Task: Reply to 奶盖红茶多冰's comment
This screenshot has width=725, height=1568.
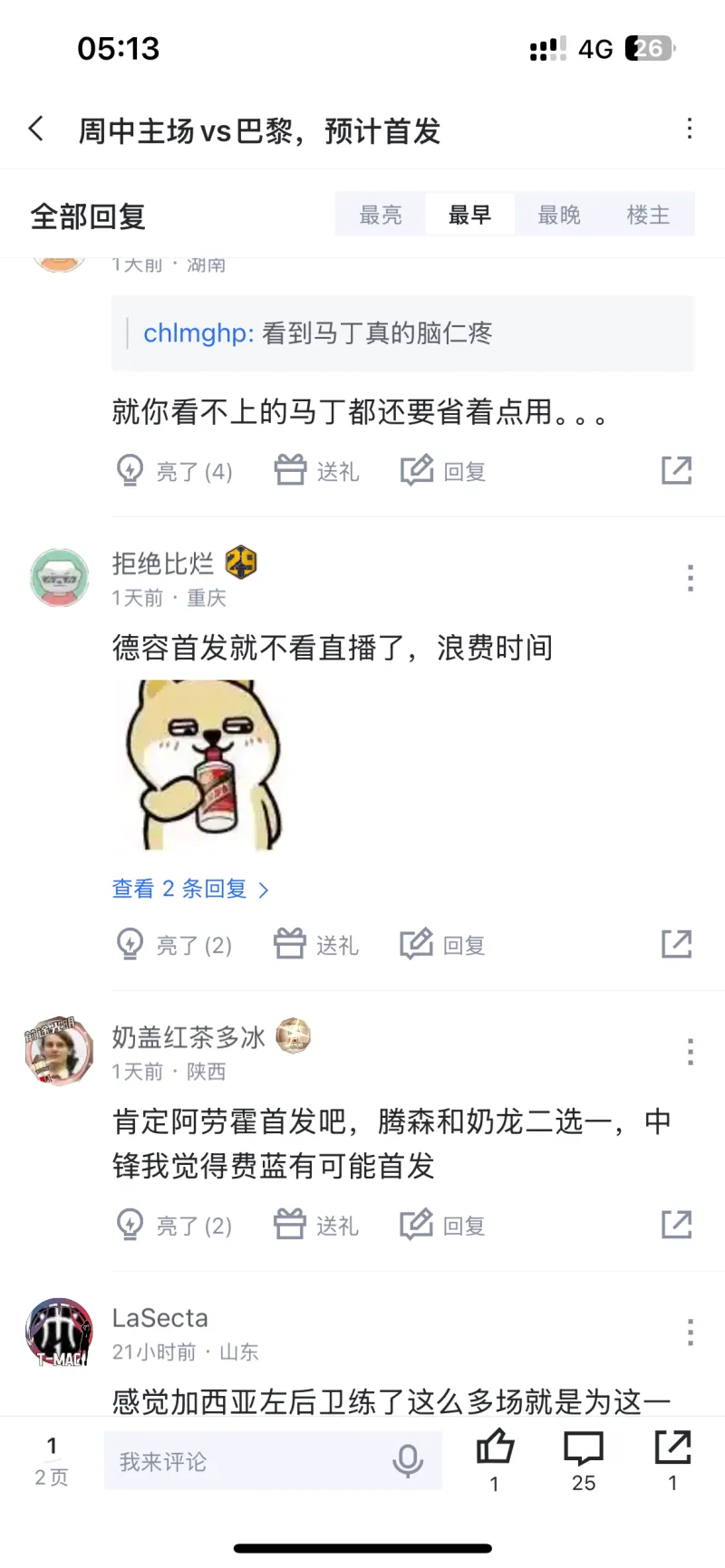Action: click(x=444, y=1226)
